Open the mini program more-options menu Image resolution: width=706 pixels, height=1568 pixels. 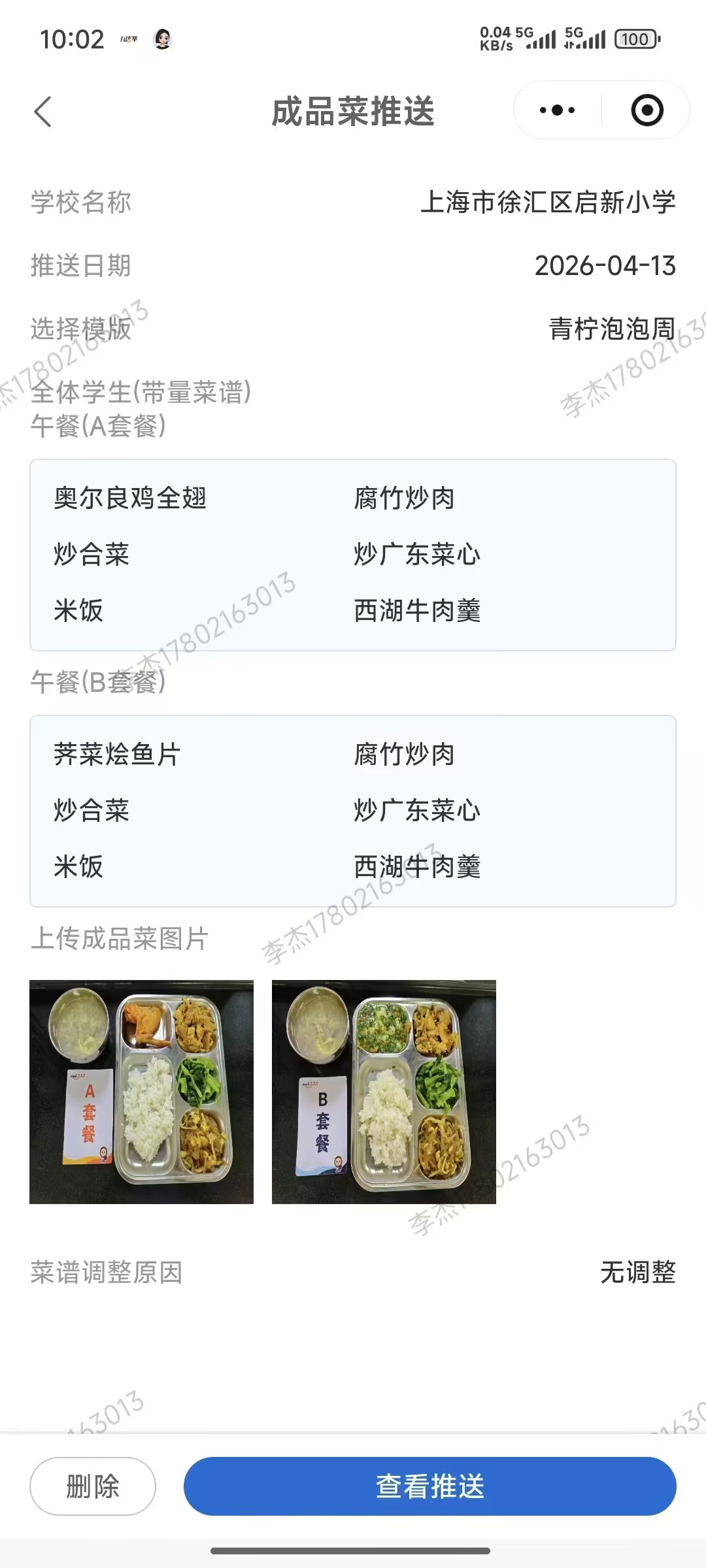[x=557, y=110]
